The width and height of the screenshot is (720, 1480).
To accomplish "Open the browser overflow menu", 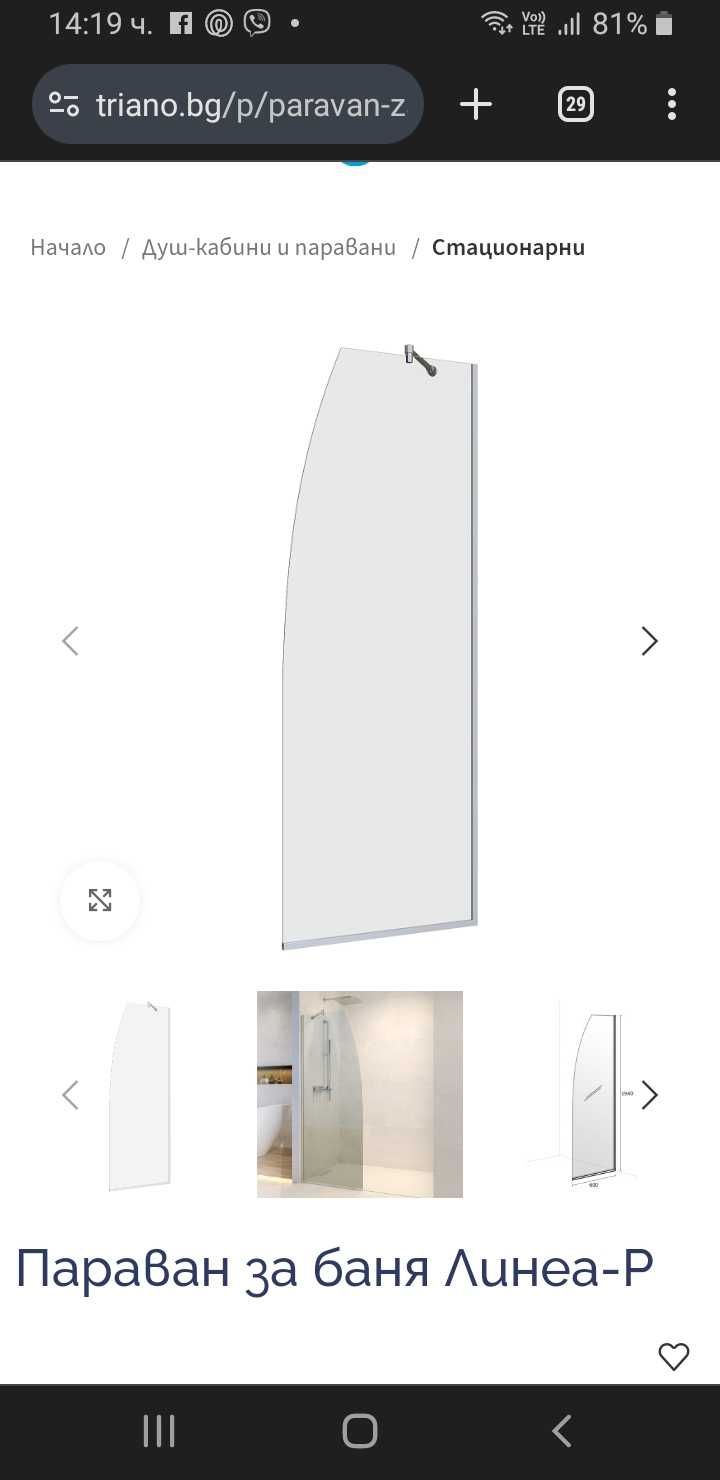I will tap(671, 104).
